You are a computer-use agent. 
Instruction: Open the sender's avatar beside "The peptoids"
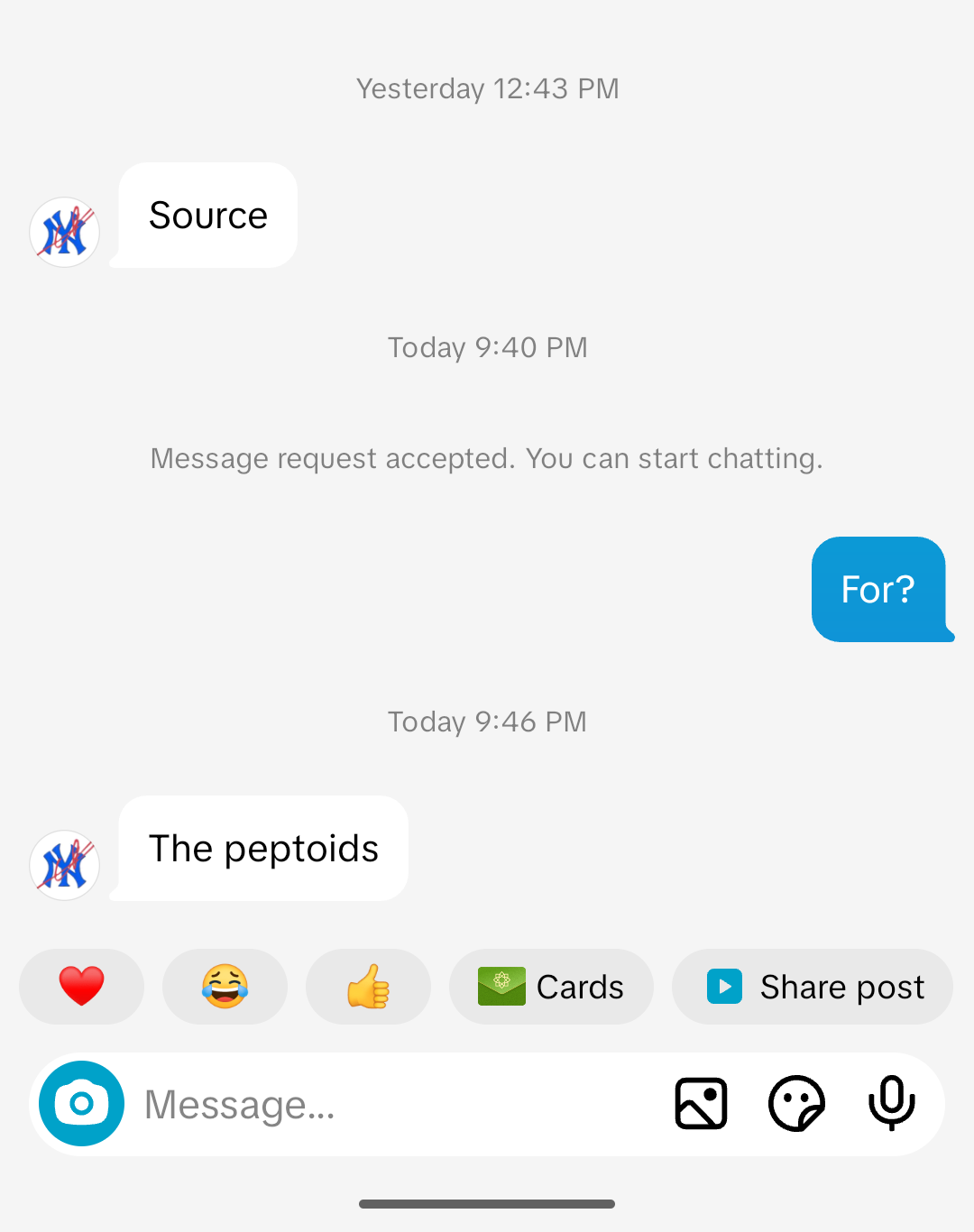pyautogui.click(x=64, y=866)
